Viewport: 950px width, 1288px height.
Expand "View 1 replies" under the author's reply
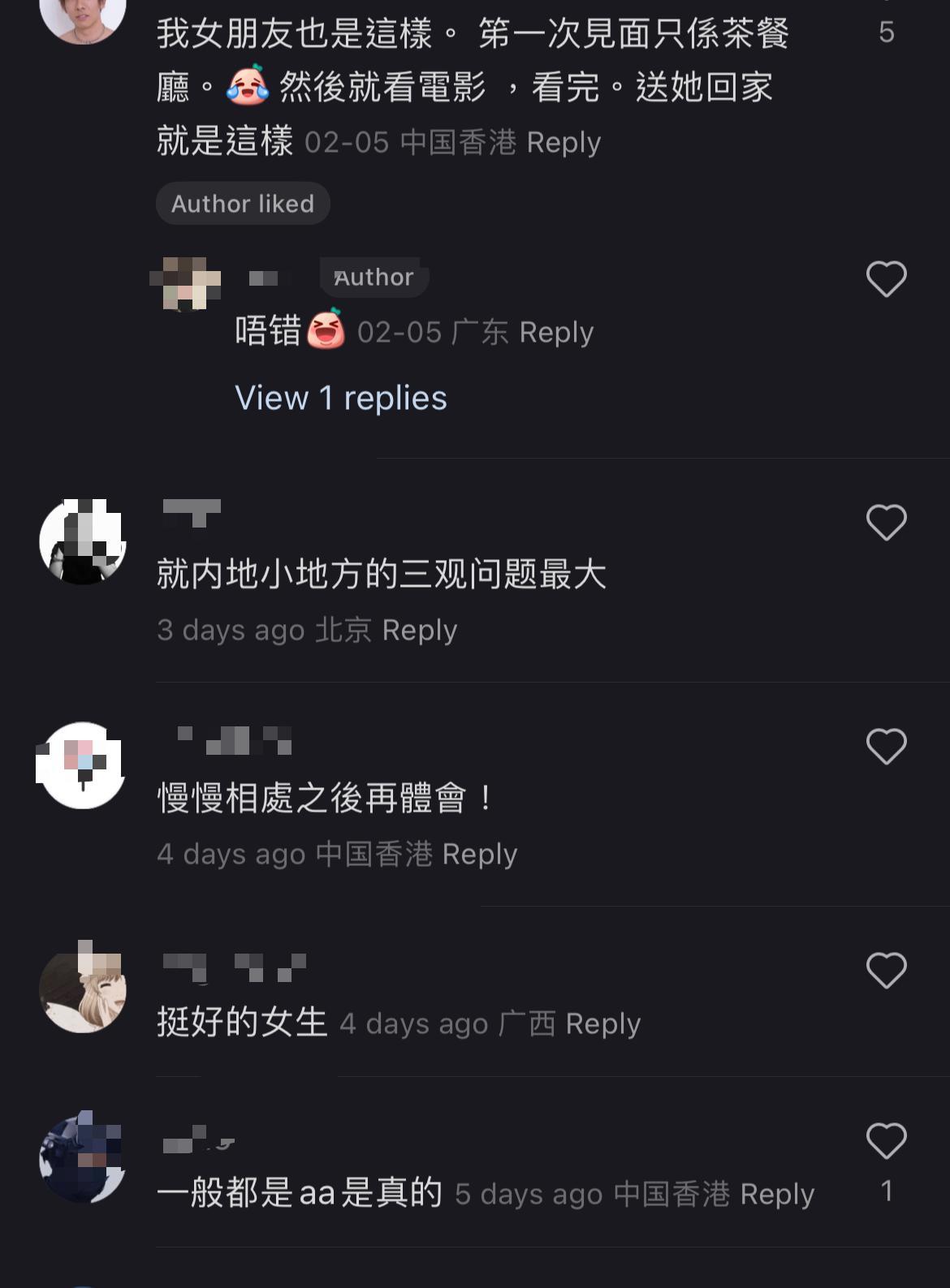pyautogui.click(x=339, y=398)
